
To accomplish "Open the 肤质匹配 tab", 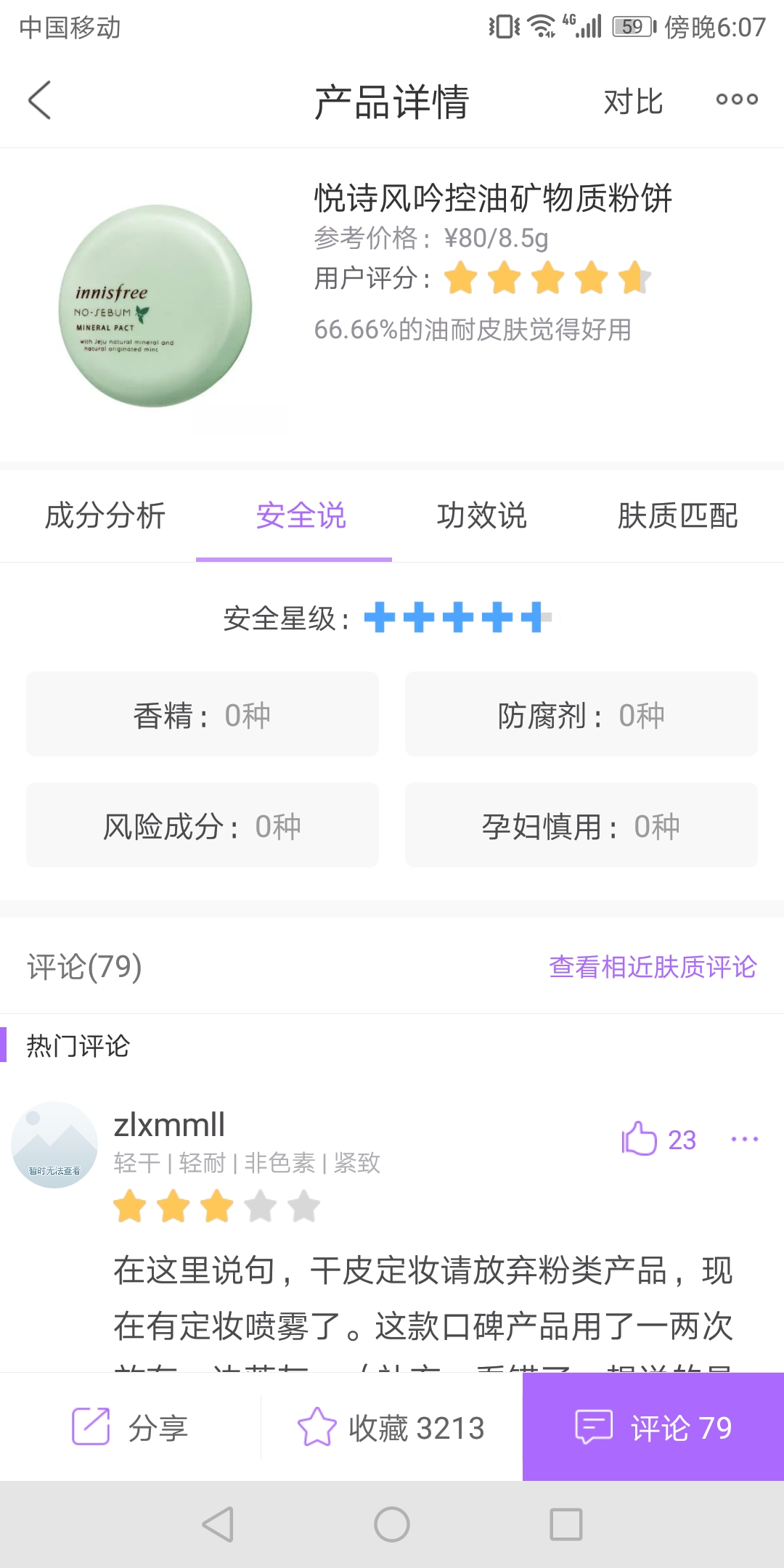I will coord(679,517).
